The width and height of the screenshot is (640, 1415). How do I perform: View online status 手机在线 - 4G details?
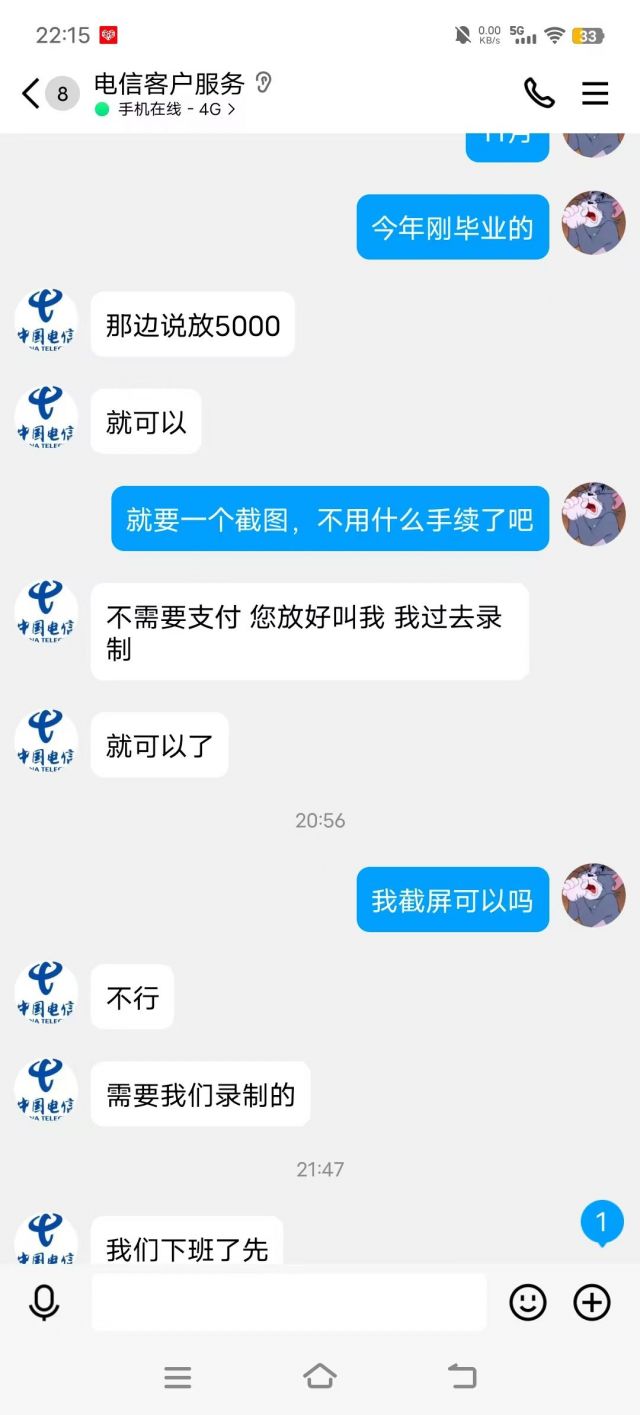pyautogui.click(x=168, y=109)
